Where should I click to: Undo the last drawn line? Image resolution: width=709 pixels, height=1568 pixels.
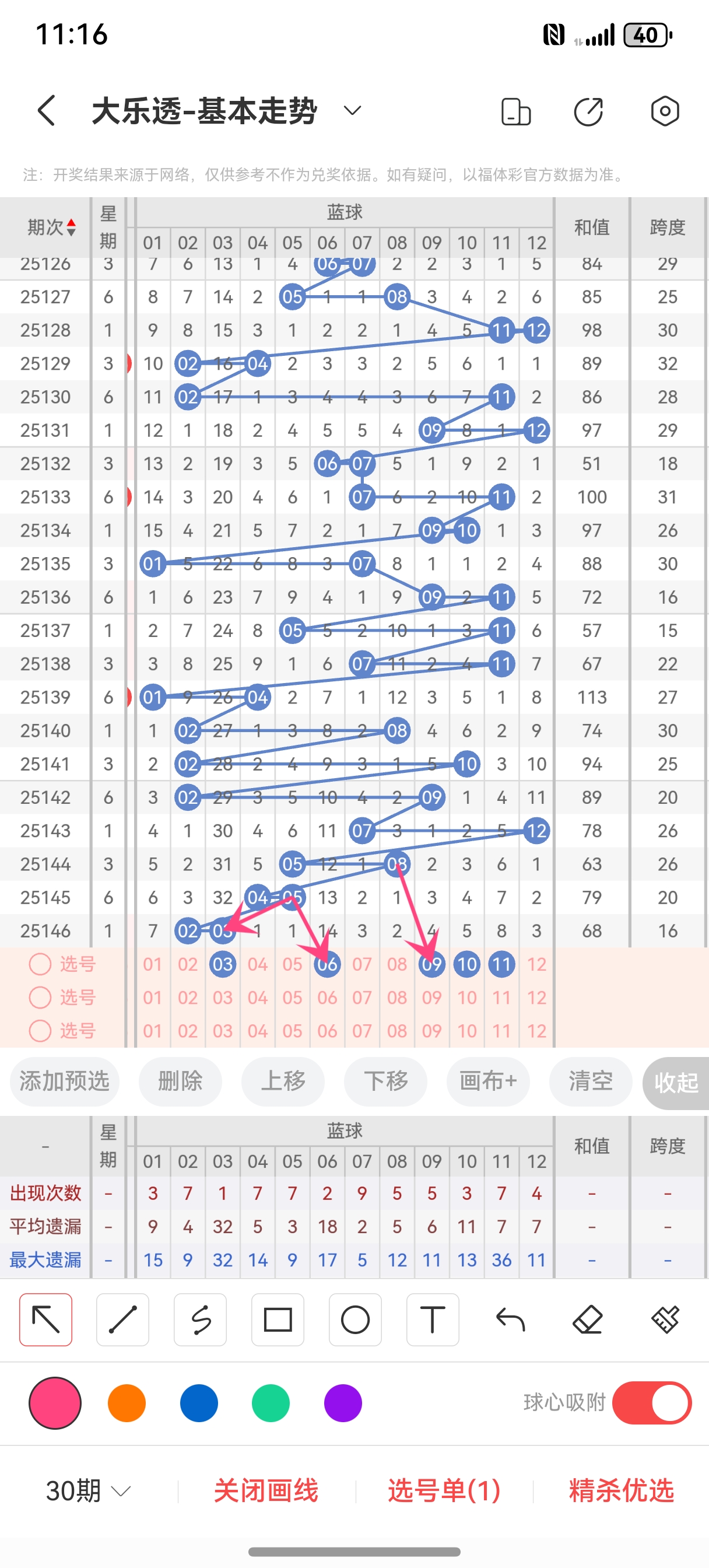pyautogui.click(x=511, y=1319)
